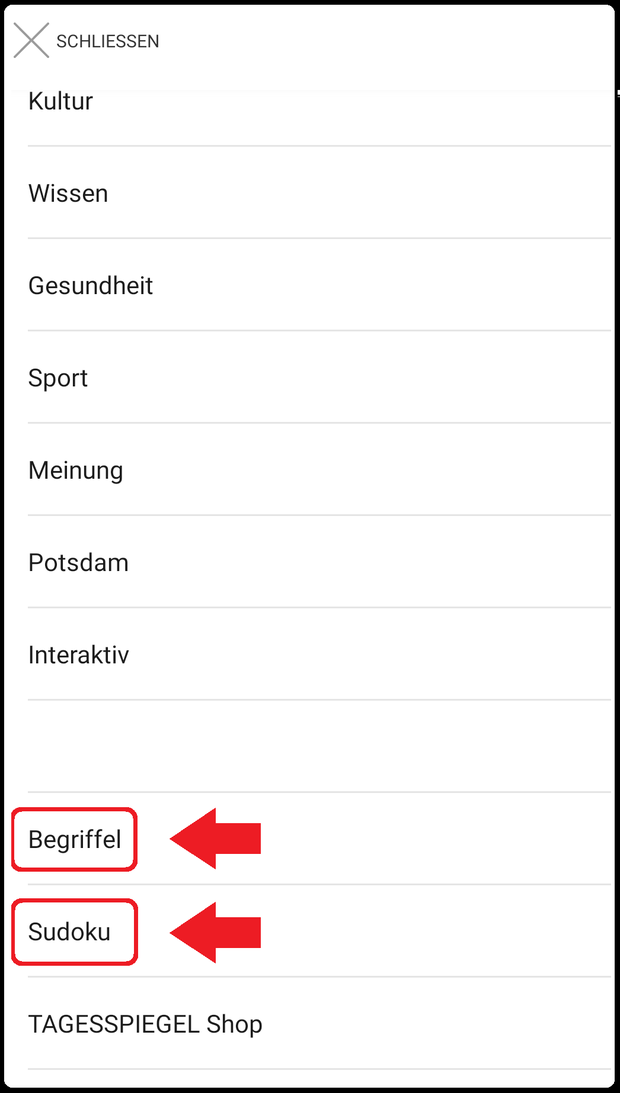620x1093 pixels.
Task: Open the Interaktiv section
Action: (319, 655)
